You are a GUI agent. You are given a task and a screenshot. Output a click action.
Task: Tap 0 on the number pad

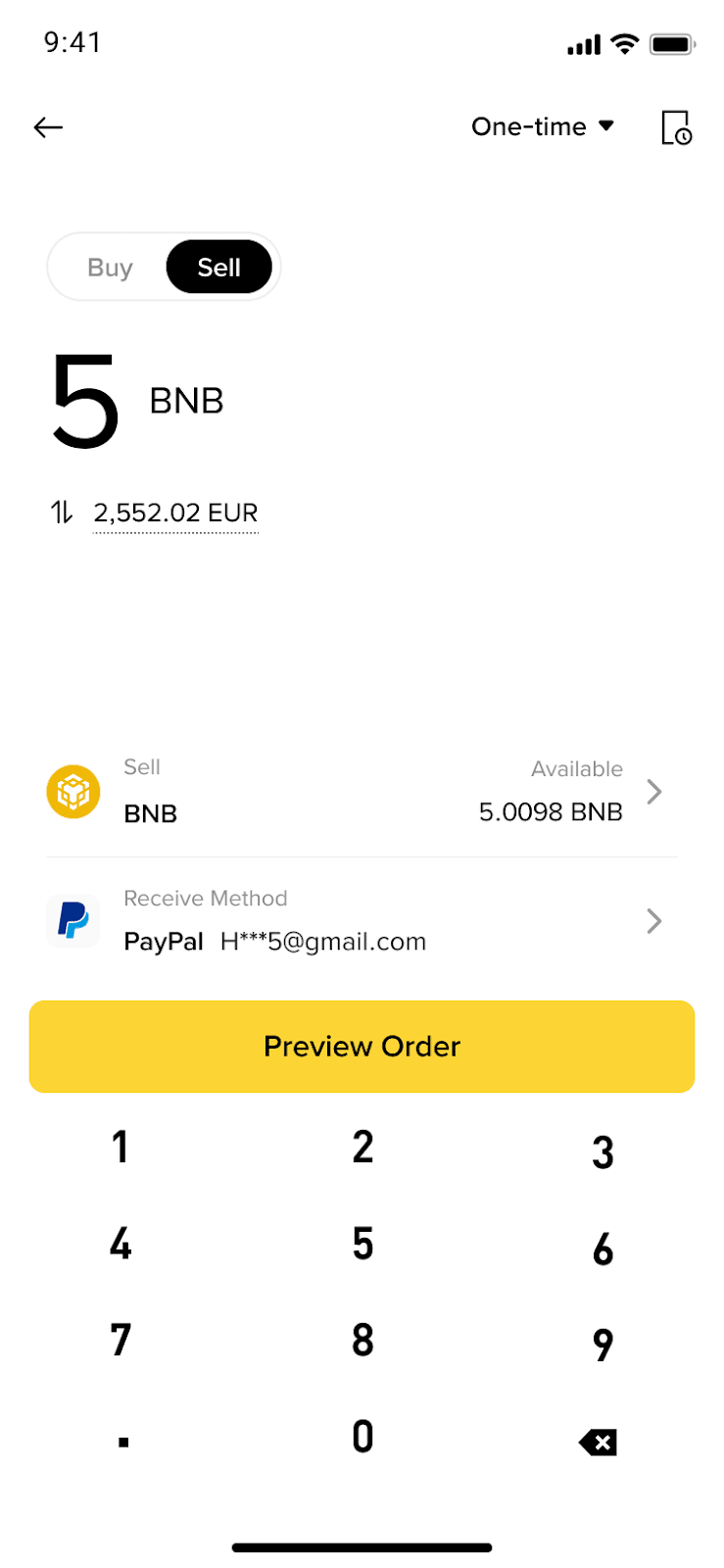[362, 1438]
